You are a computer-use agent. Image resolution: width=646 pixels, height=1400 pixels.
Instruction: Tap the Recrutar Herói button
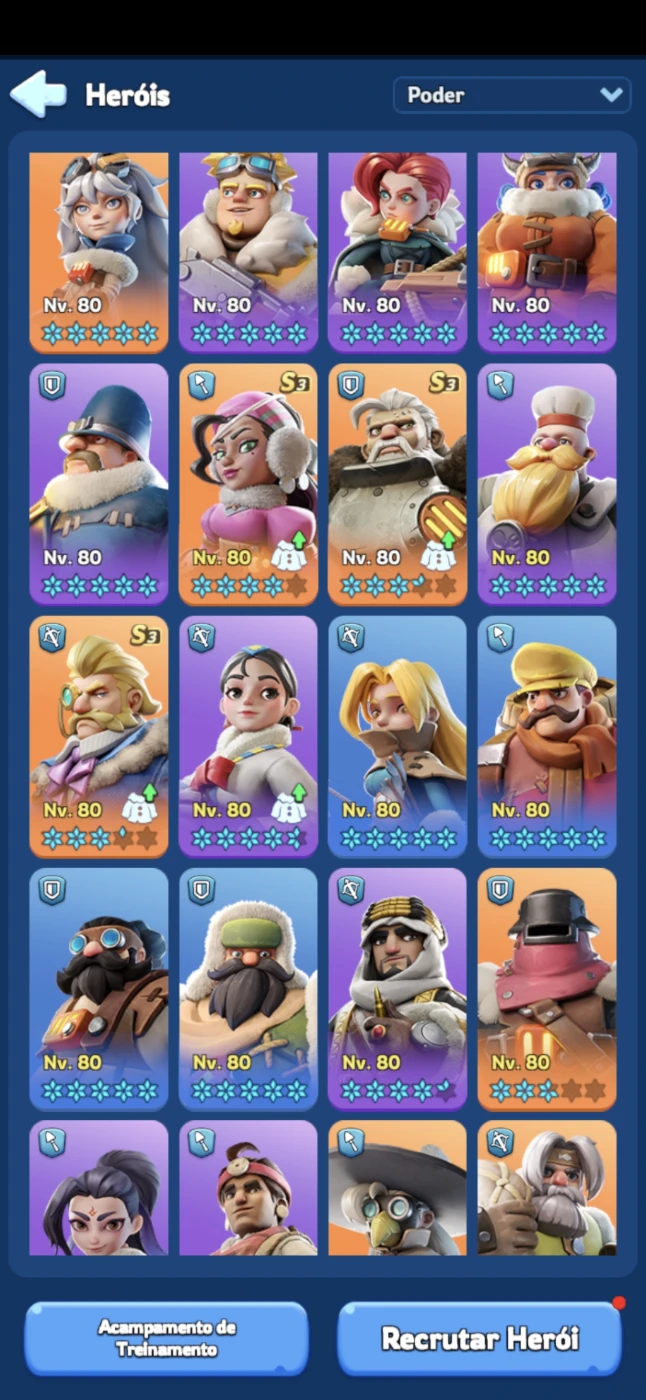480,1338
